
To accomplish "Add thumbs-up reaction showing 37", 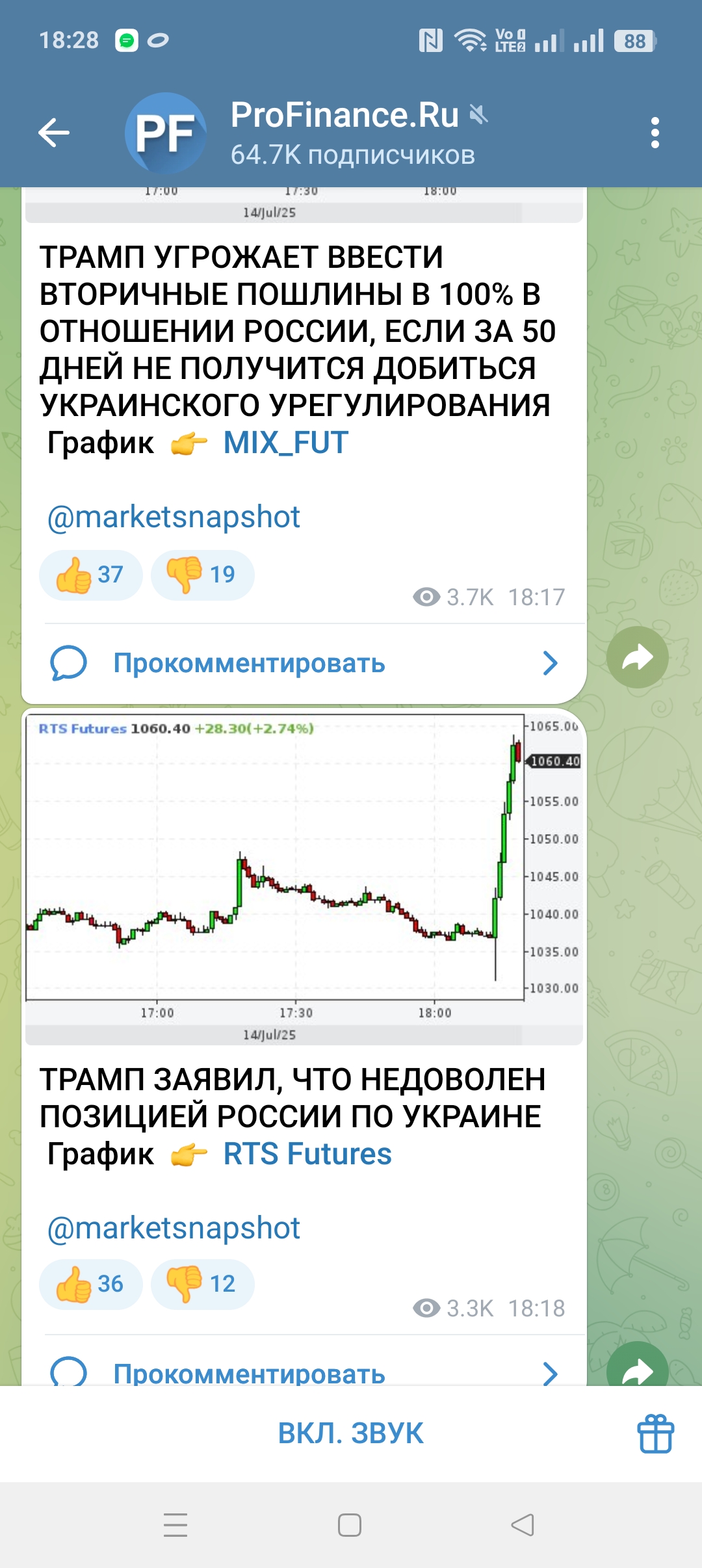I will (90, 575).
